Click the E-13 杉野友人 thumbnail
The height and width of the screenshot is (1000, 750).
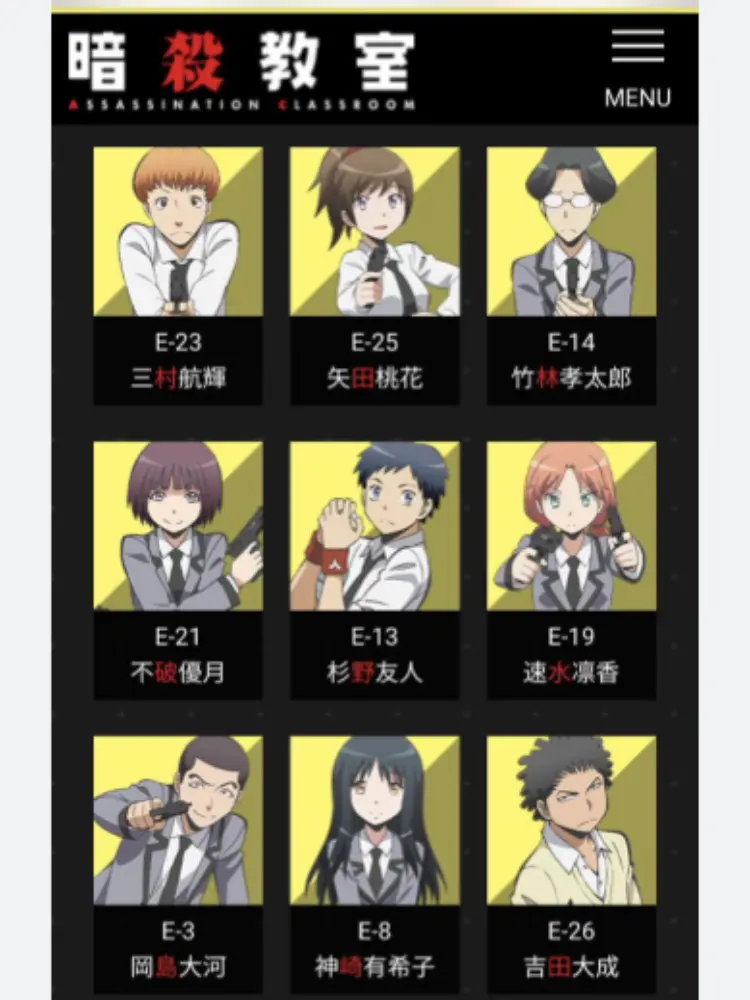(378, 528)
